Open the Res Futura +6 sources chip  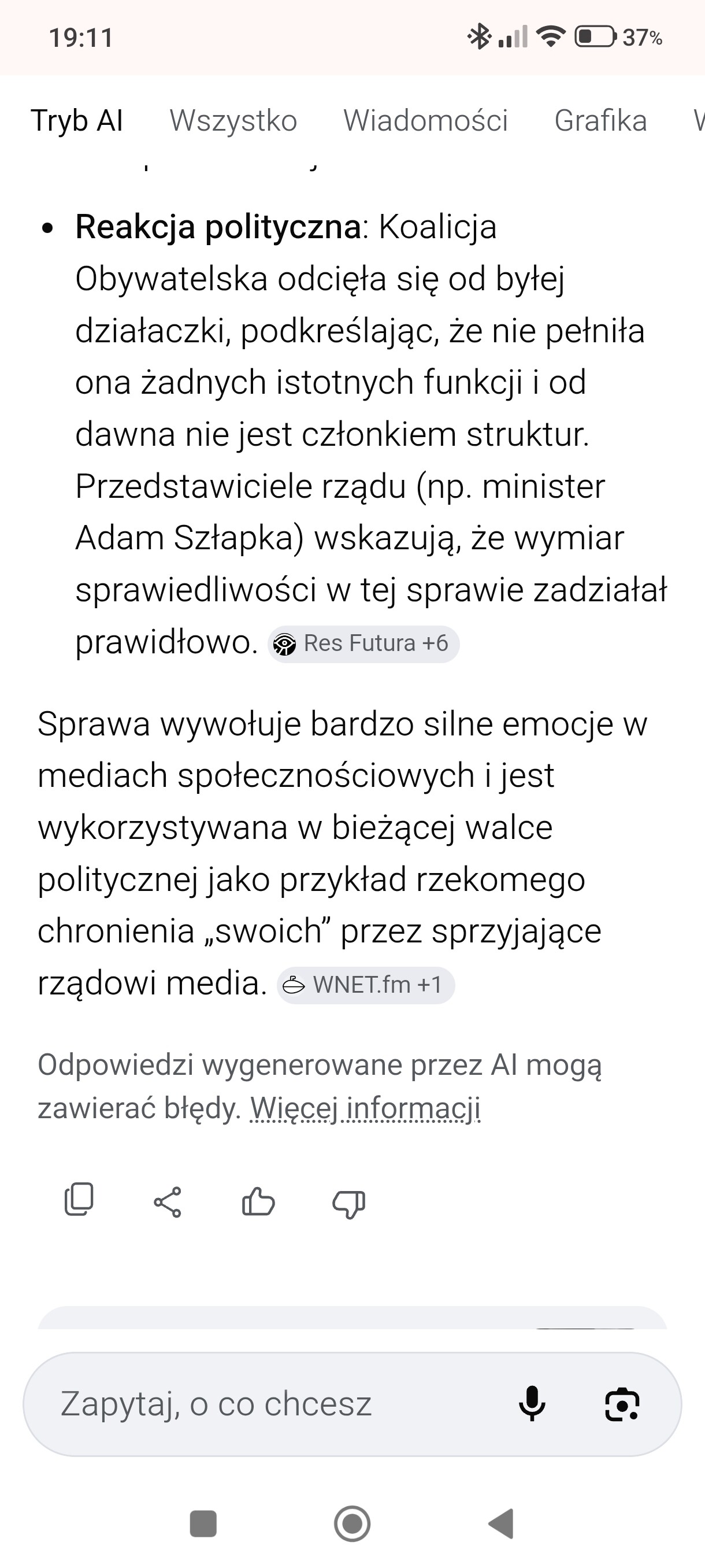pyautogui.click(x=363, y=644)
